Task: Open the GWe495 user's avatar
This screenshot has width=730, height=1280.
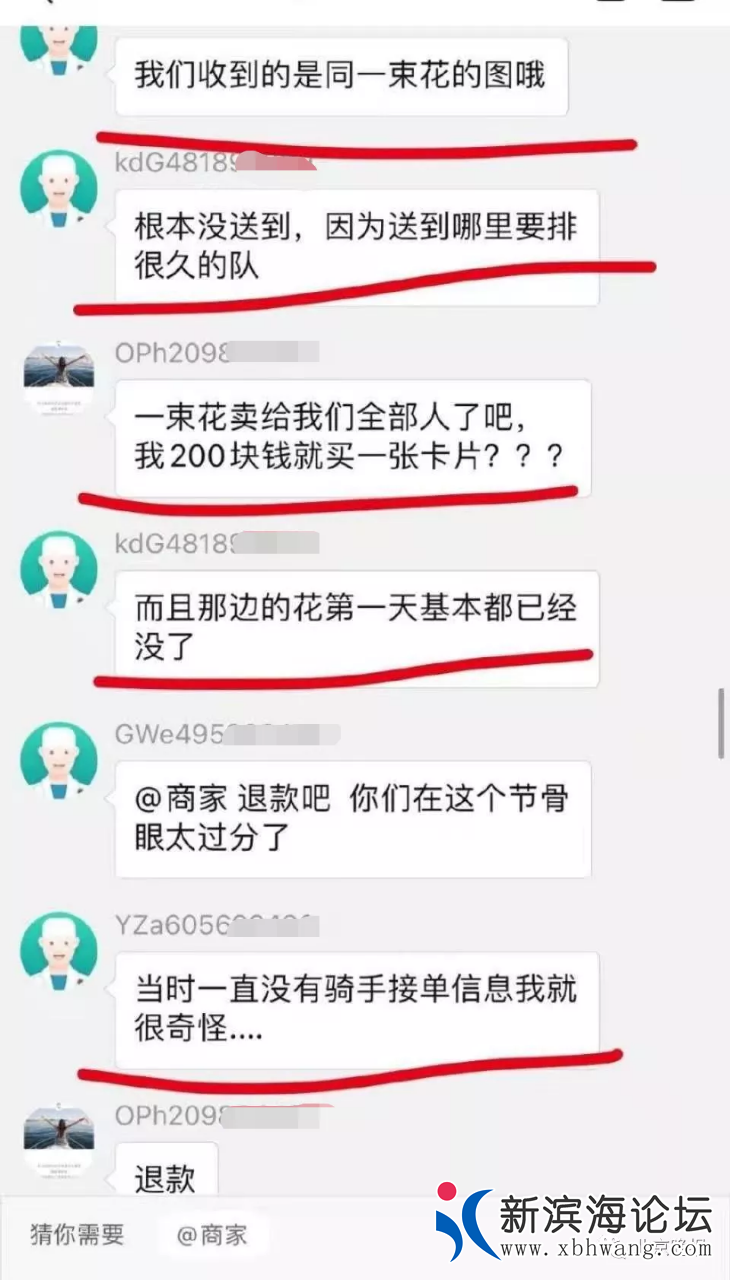Action: click(59, 760)
